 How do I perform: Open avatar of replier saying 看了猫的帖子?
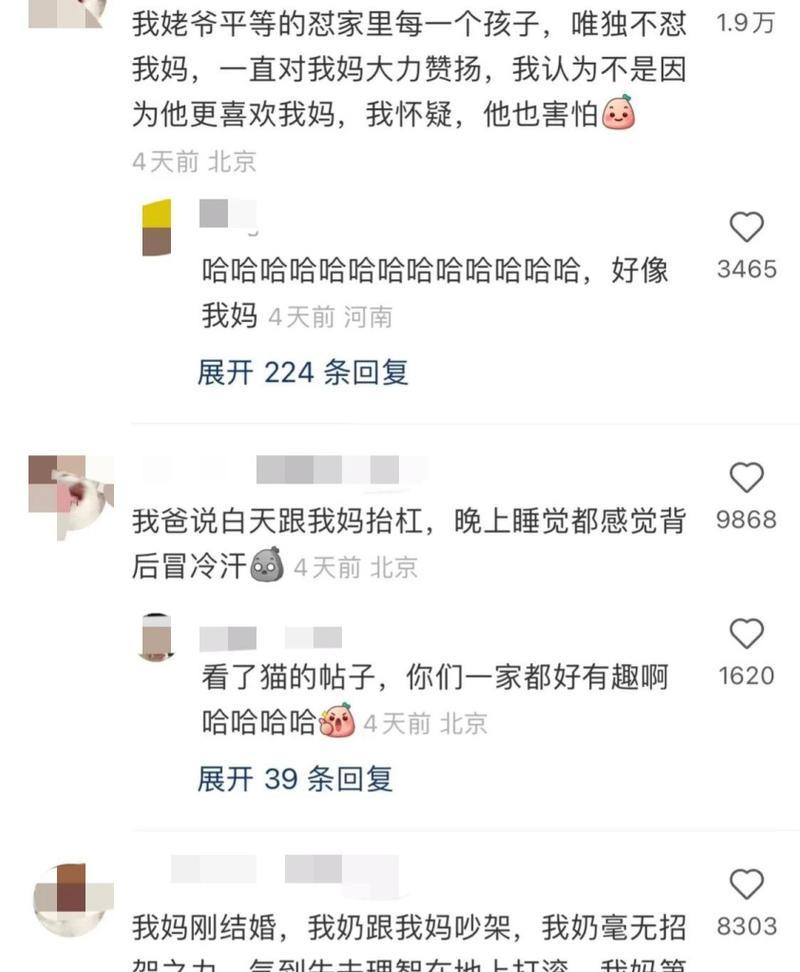157,636
